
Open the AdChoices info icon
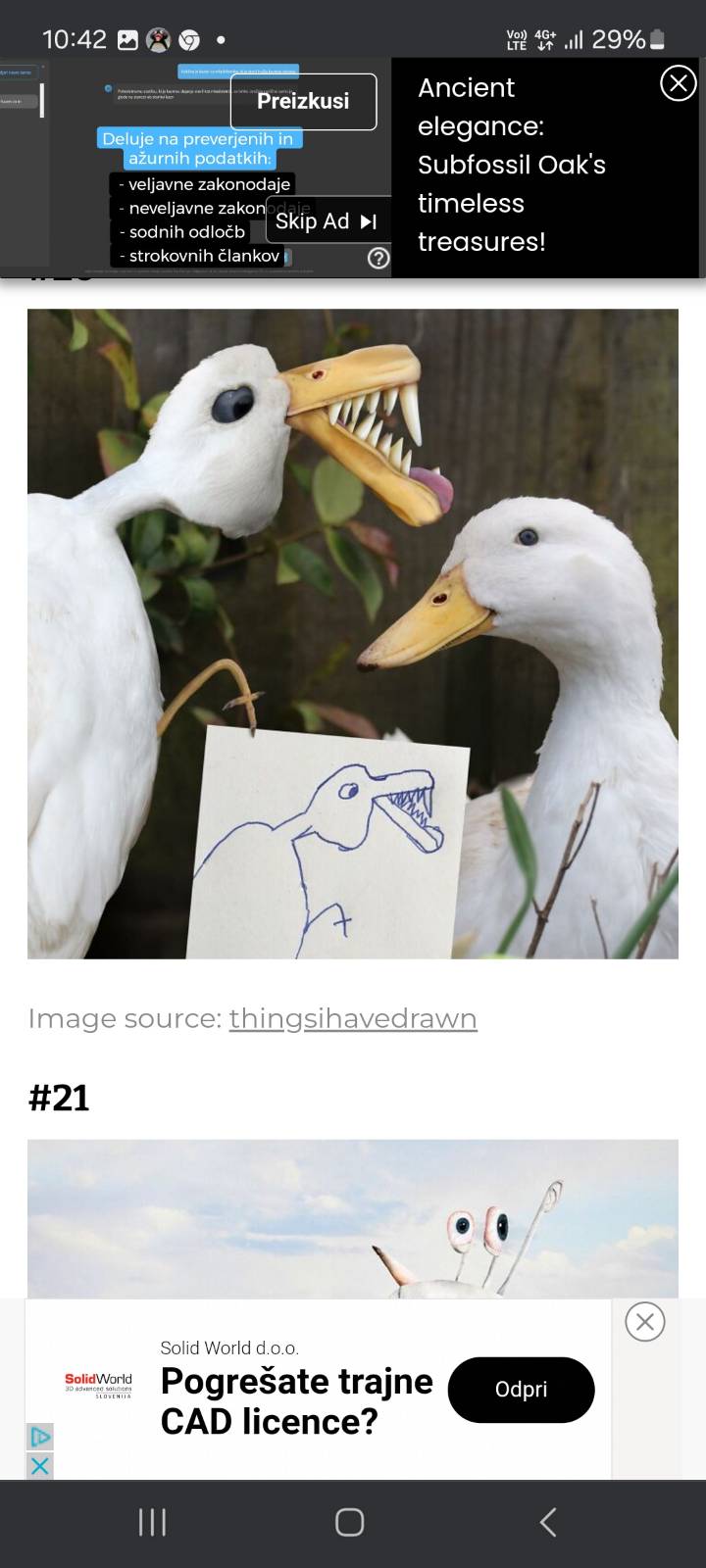coord(39,1438)
